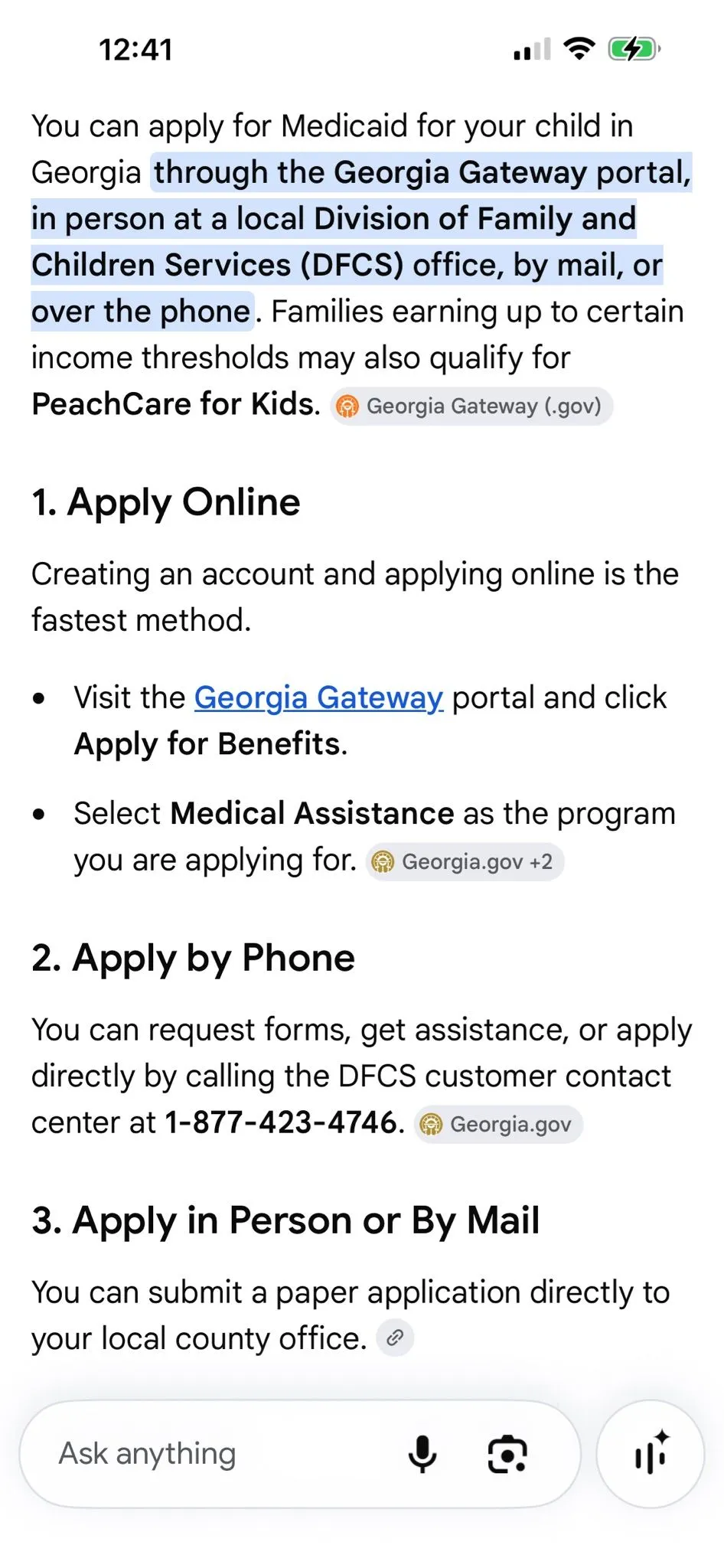
Task: Open the camera lens search icon
Action: click(507, 1454)
